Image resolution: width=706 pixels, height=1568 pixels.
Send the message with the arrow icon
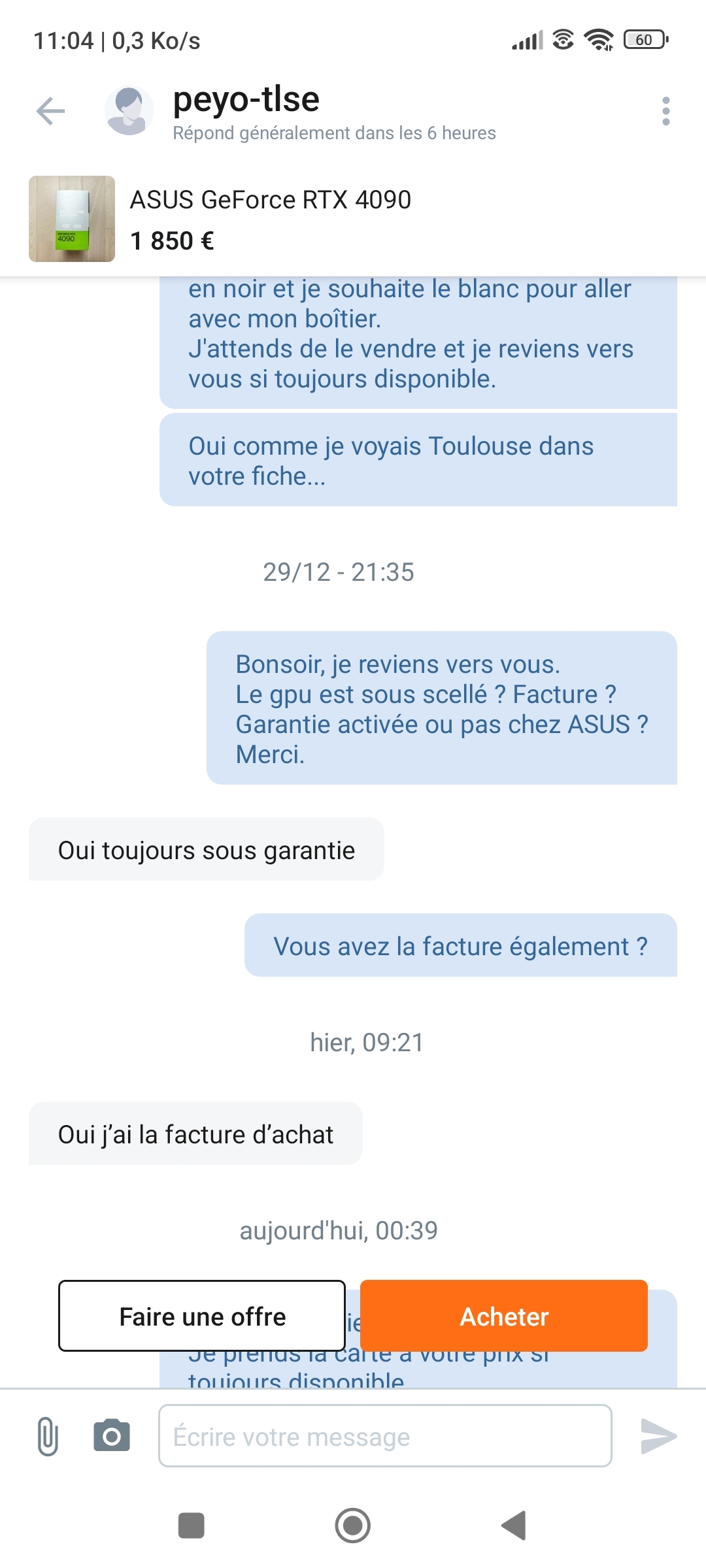pyautogui.click(x=658, y=1436)
